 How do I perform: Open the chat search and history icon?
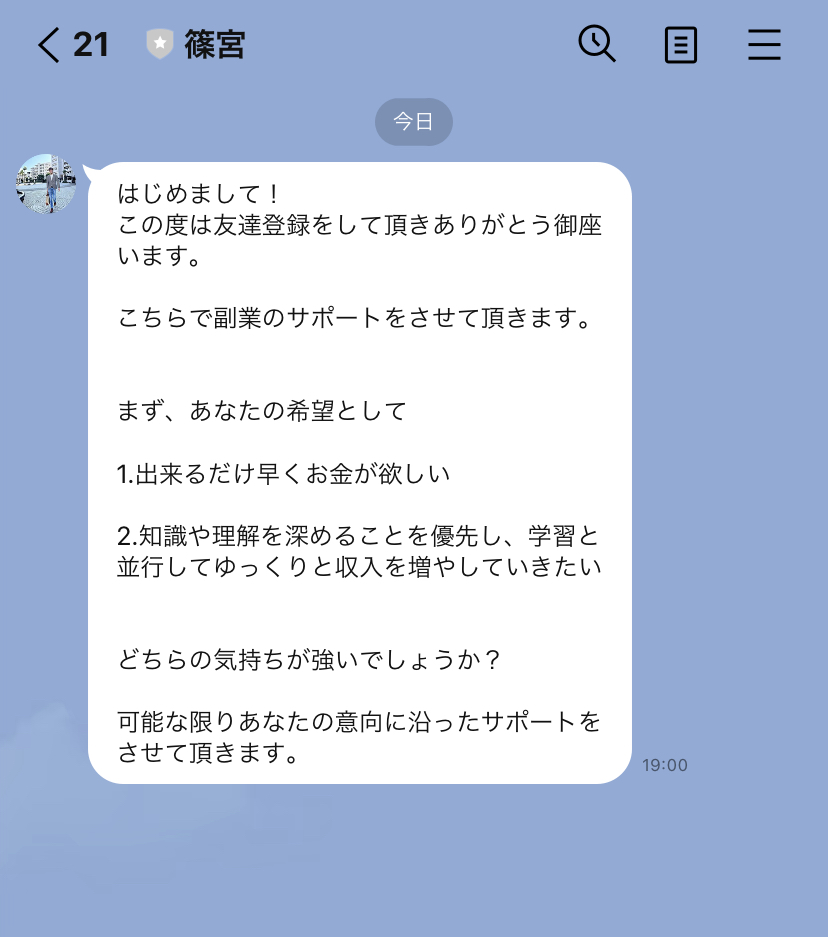pos(597,45)
